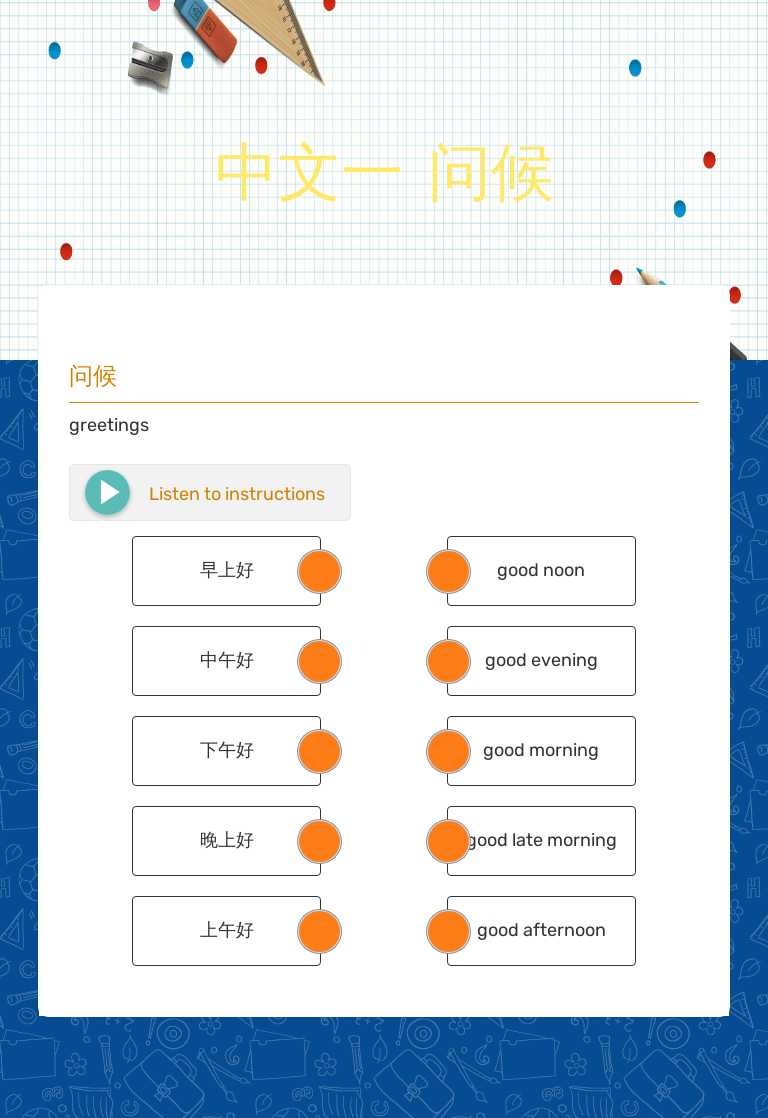
Task: Select the connector before good late morning
Action: (x=448, y=841)
